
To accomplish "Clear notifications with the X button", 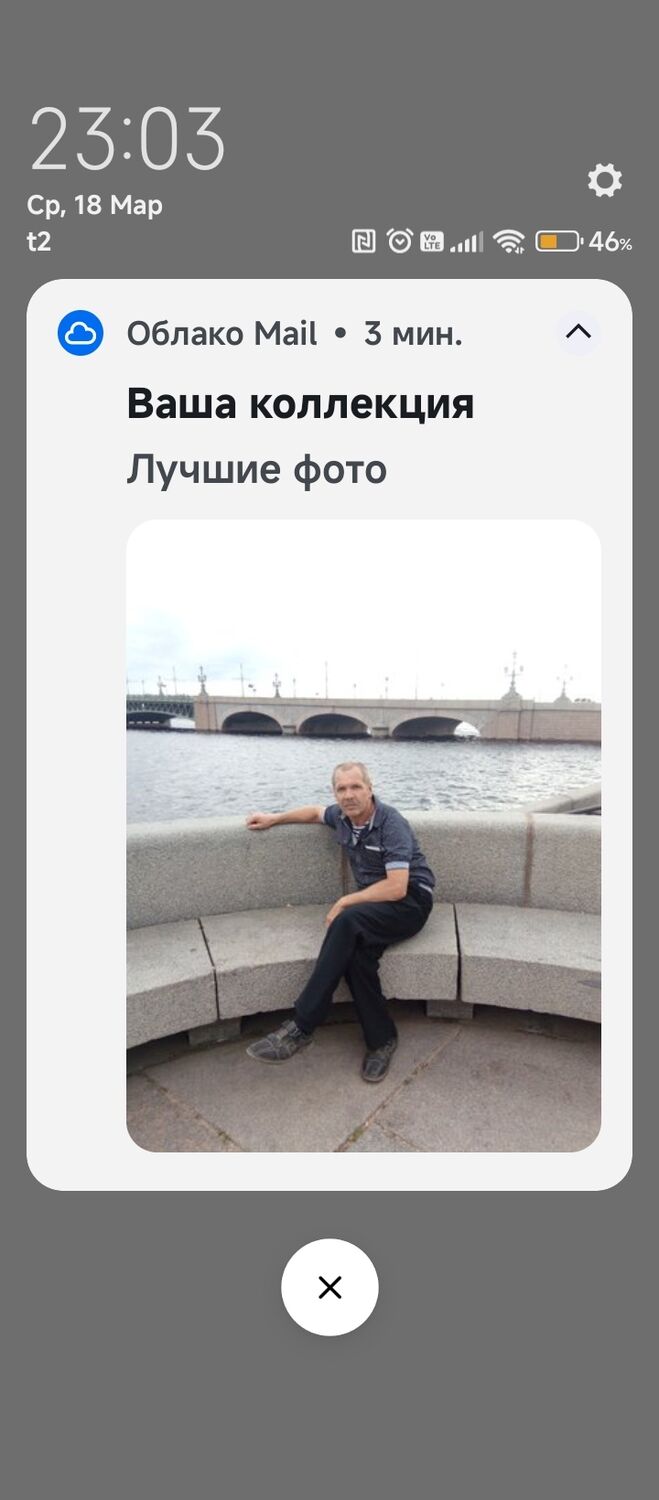I will (330, 1287).
